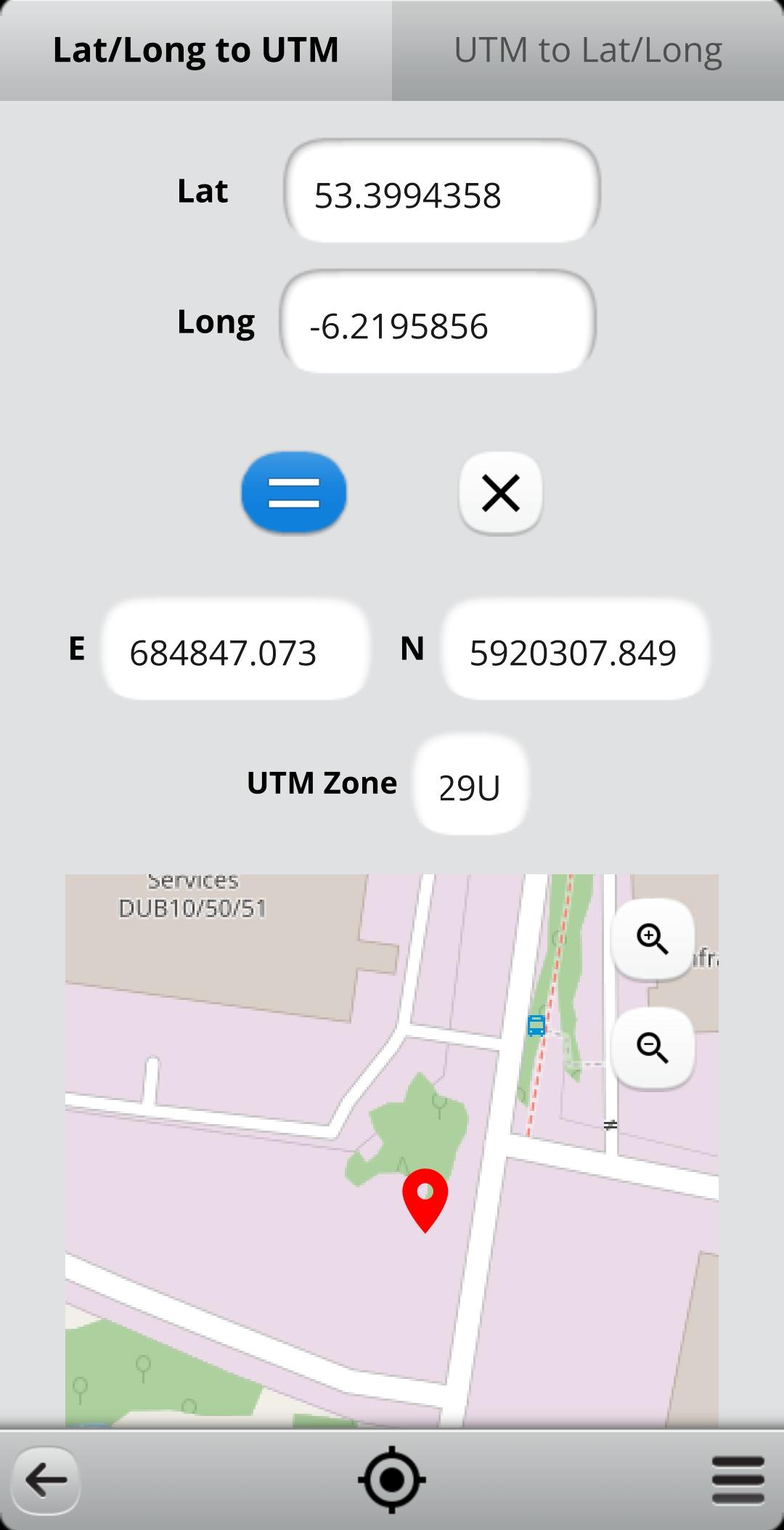Zoom out on the map
784x1530 pixels.
point(652,1048)
